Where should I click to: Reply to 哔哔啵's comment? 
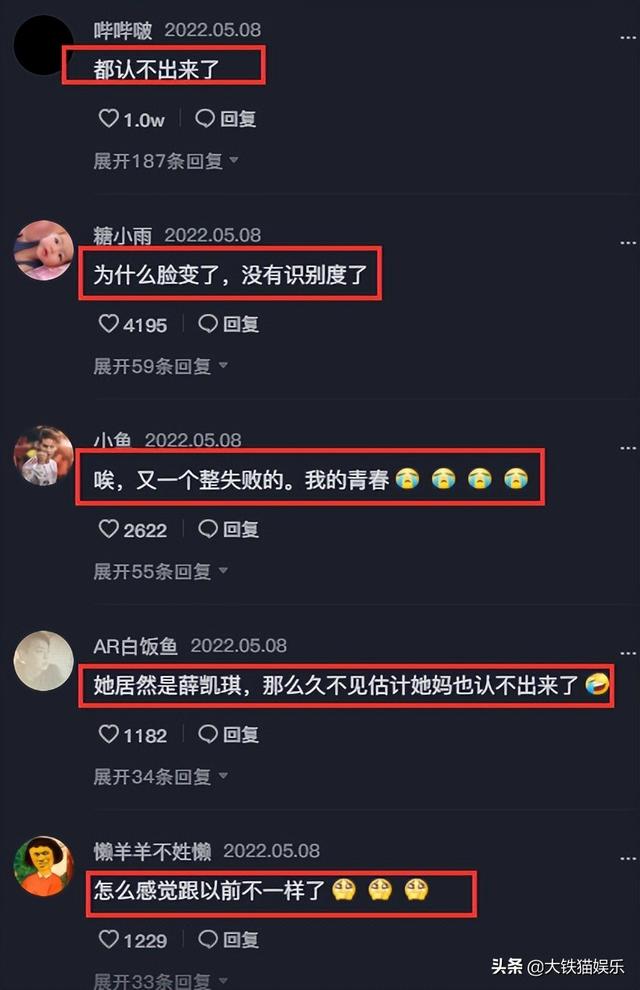click(x=226, y=119)
